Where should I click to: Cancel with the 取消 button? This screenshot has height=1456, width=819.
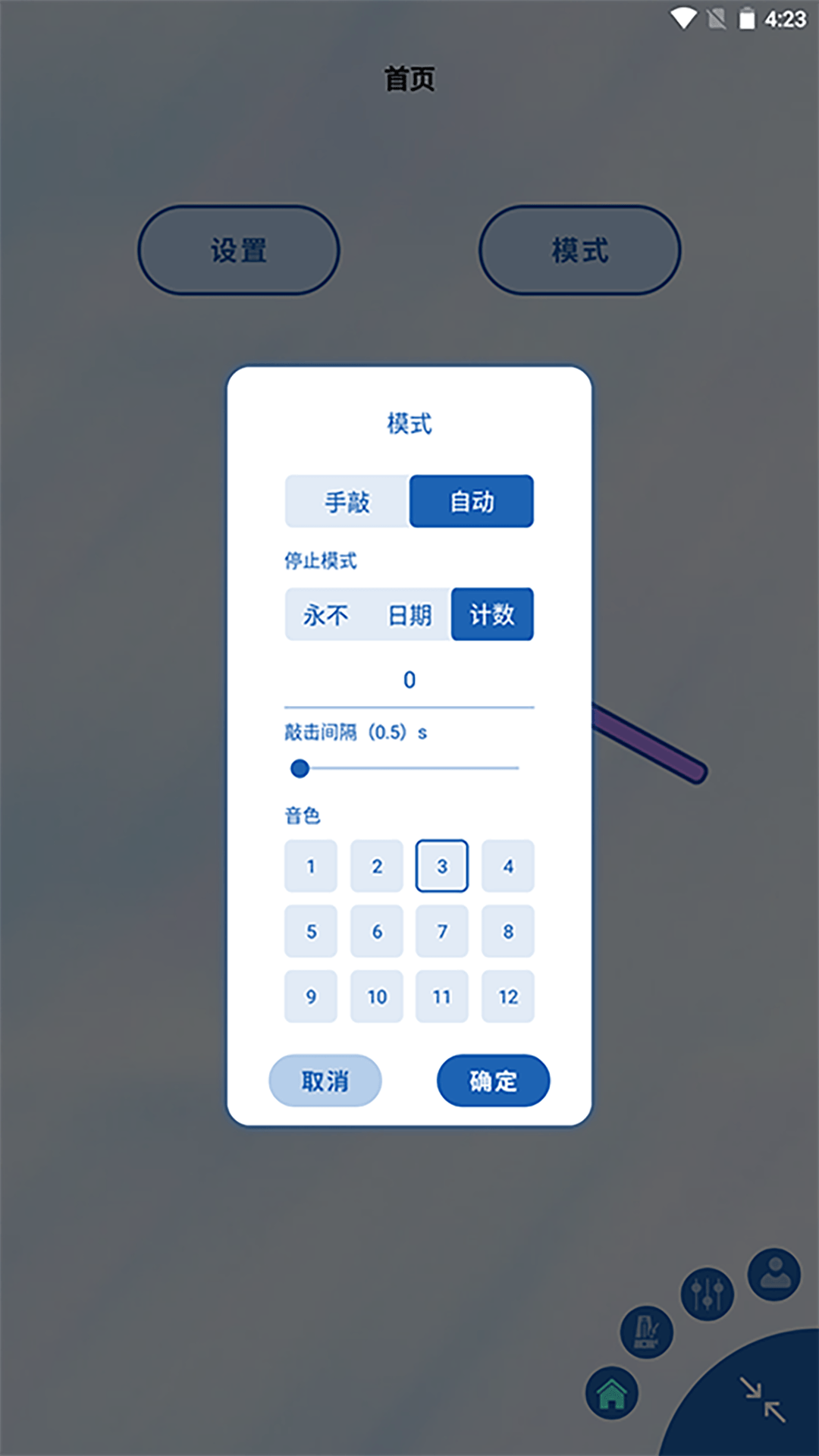[325, 1081]
